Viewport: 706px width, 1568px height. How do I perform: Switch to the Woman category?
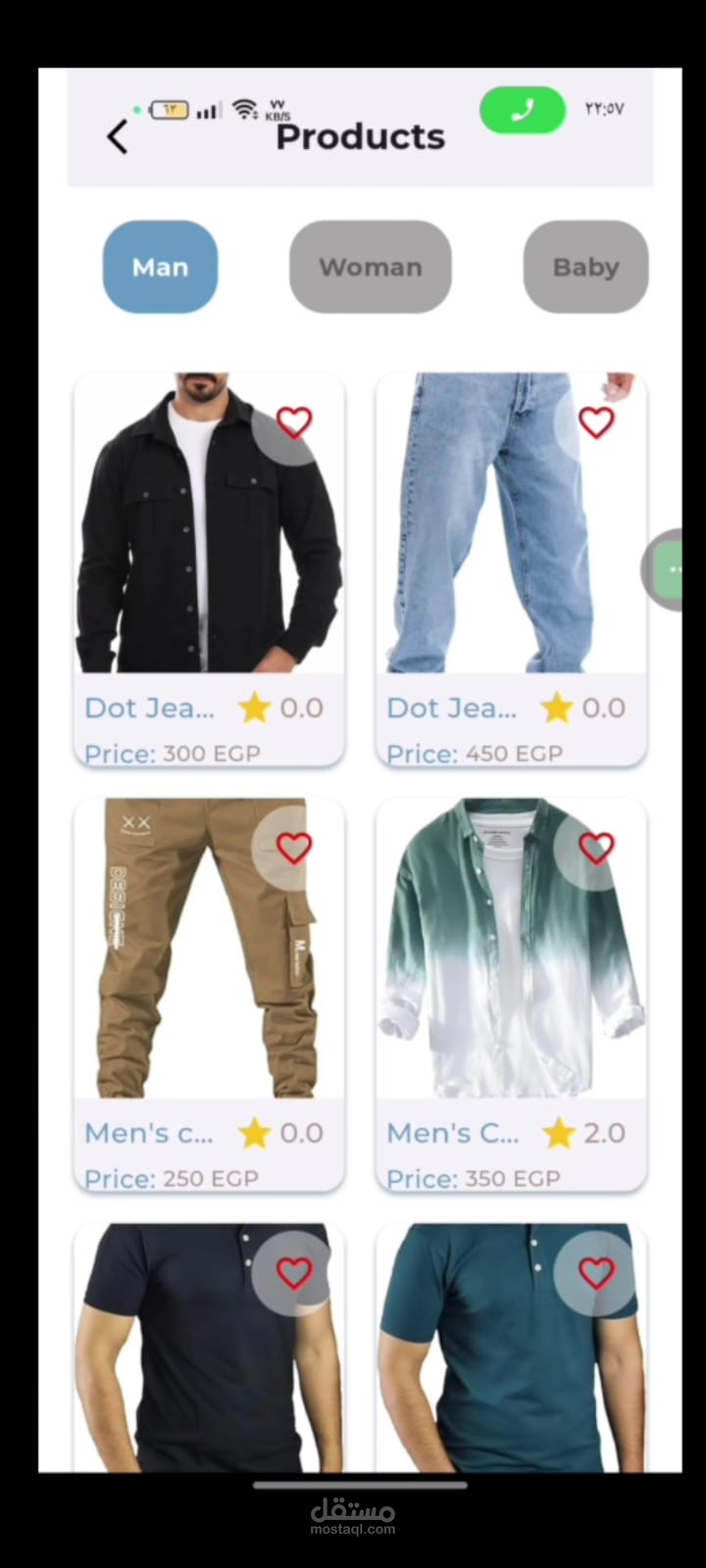[370, 267]
